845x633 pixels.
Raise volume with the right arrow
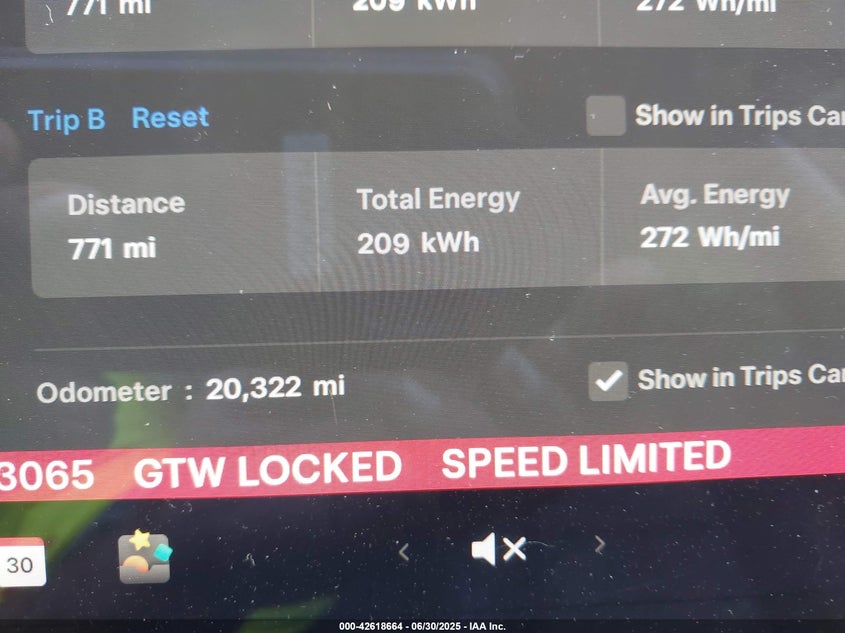(x=600, y=545)
